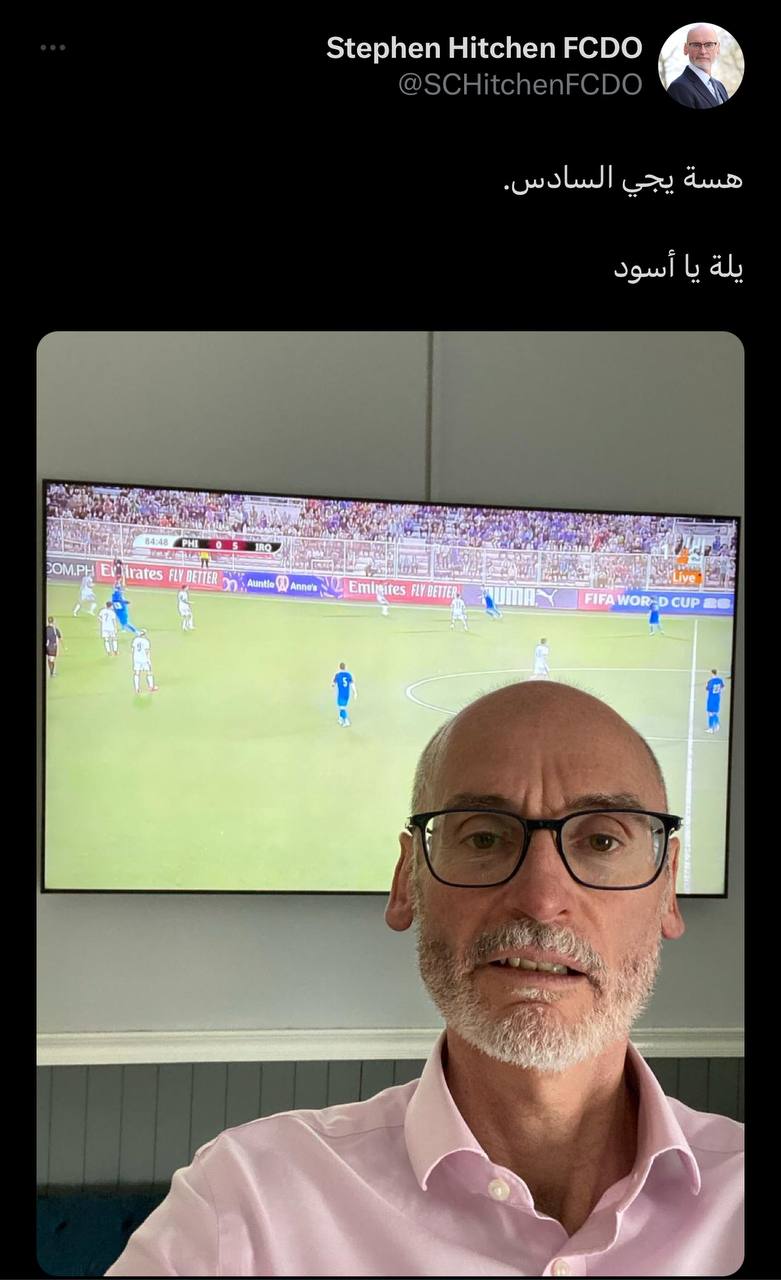Open the profile picture next to @SCHitchenFCDO
The image size is (781, 1280).
(x=700, y=66)
